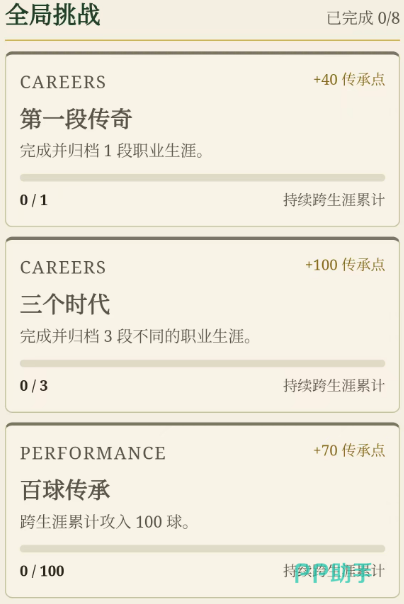Select the 三个时代 challenge card
The height and width of the screenshot is (604, 404).
pos(202,325)
